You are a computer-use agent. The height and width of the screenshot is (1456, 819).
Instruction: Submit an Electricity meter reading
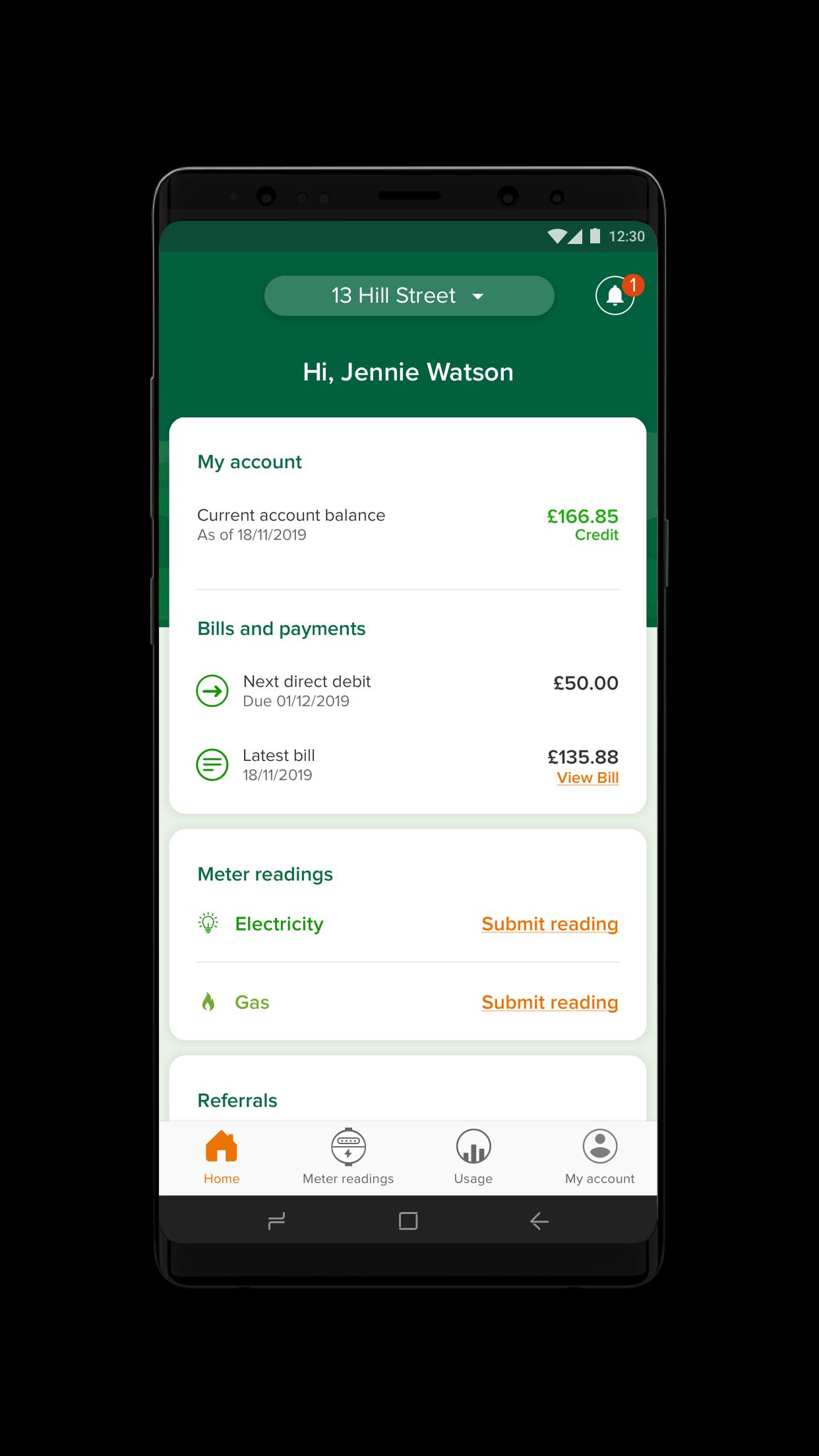point(549,924)
